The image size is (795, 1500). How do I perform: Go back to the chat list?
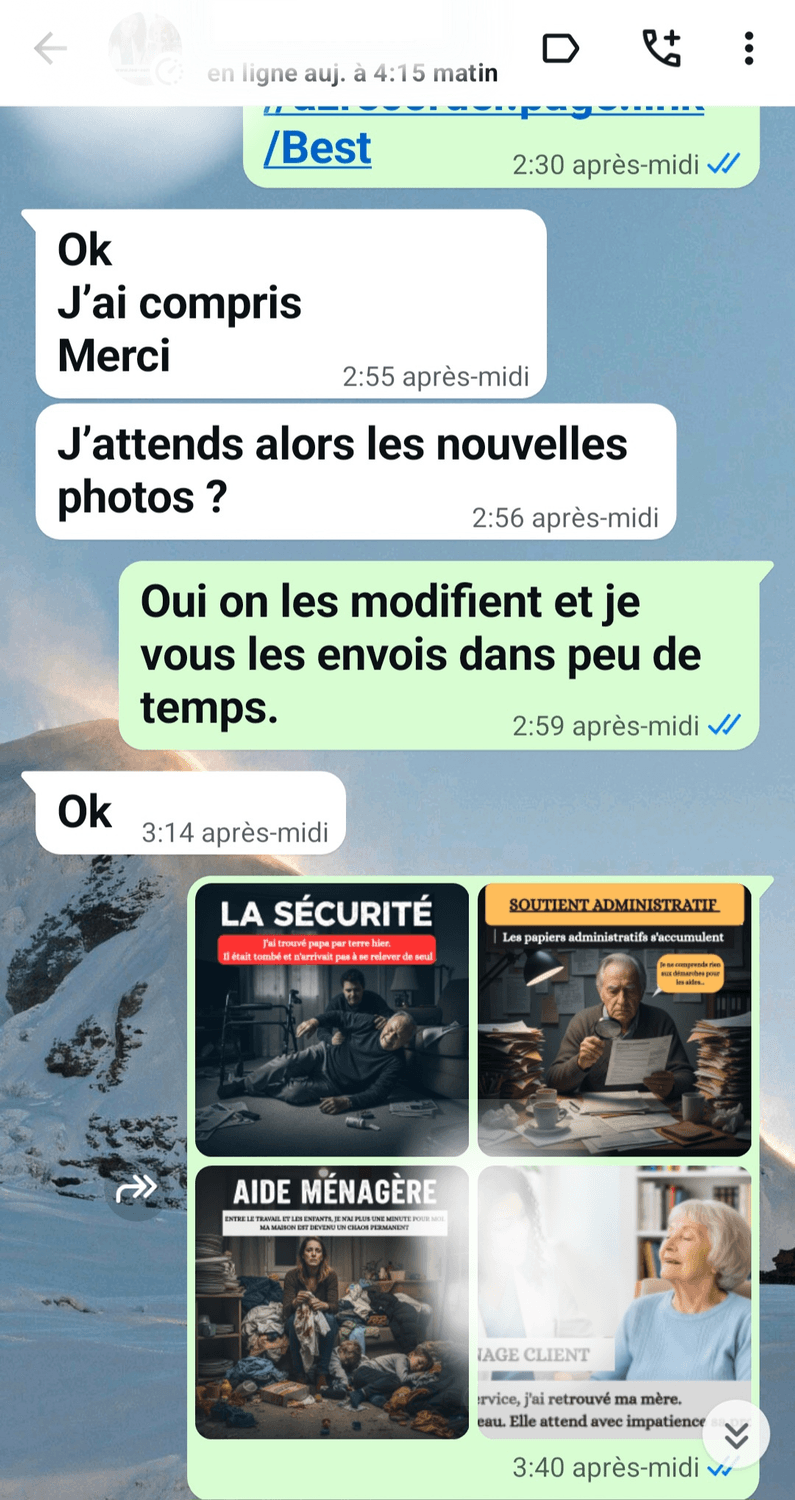[x=49, y=48]
